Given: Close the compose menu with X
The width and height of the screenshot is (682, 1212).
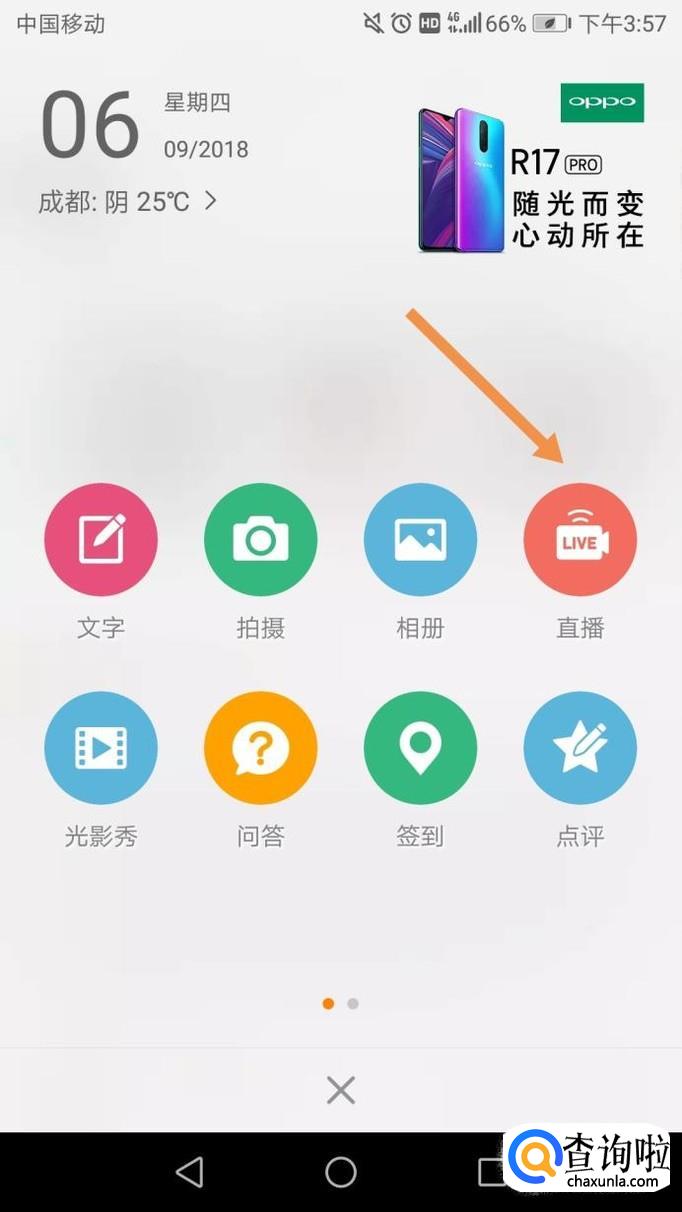Looking at the screenshot, I should 341,1090.
